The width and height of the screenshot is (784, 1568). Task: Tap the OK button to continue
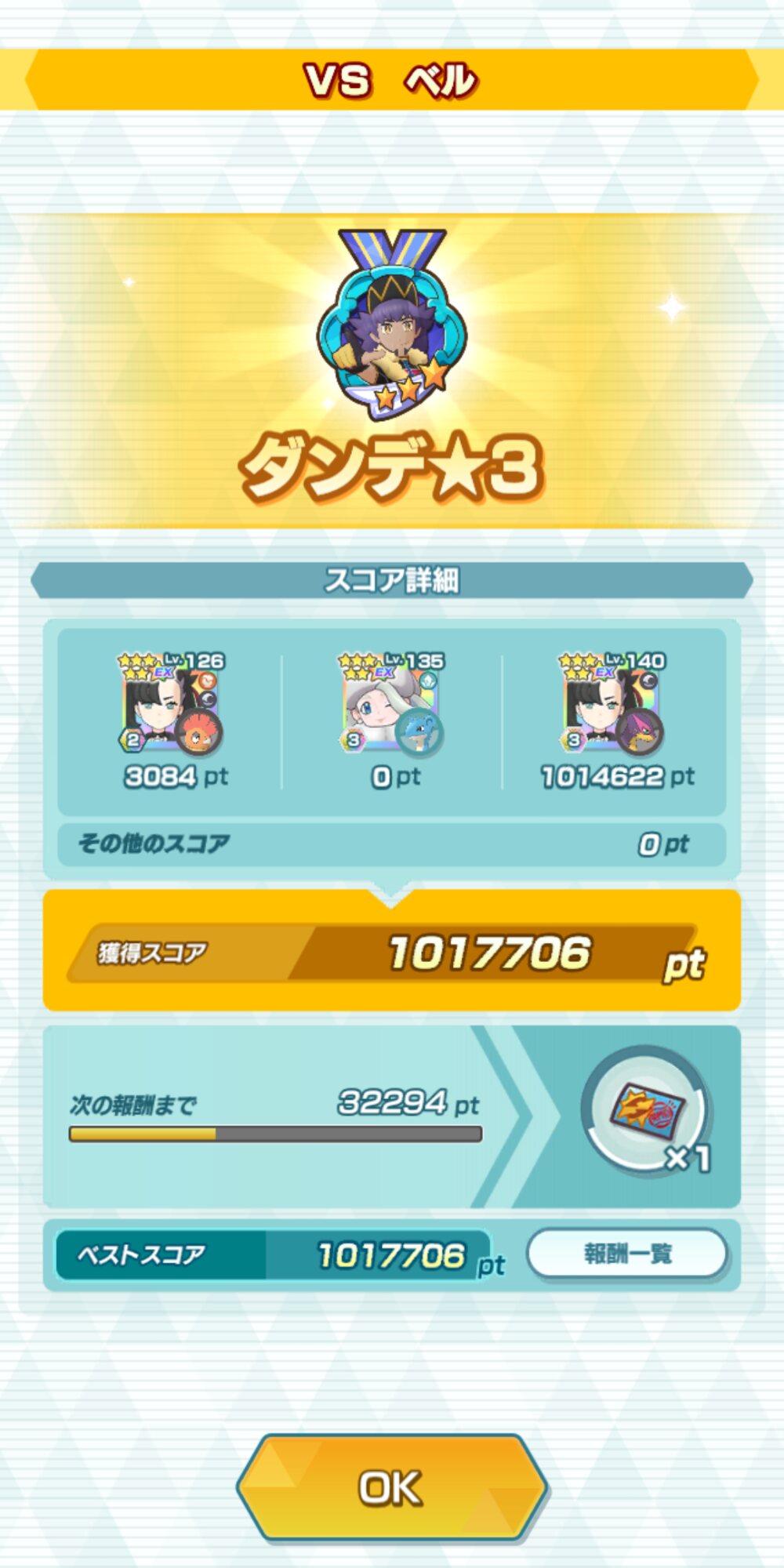pyautogui.click(x=391, y=1487)
